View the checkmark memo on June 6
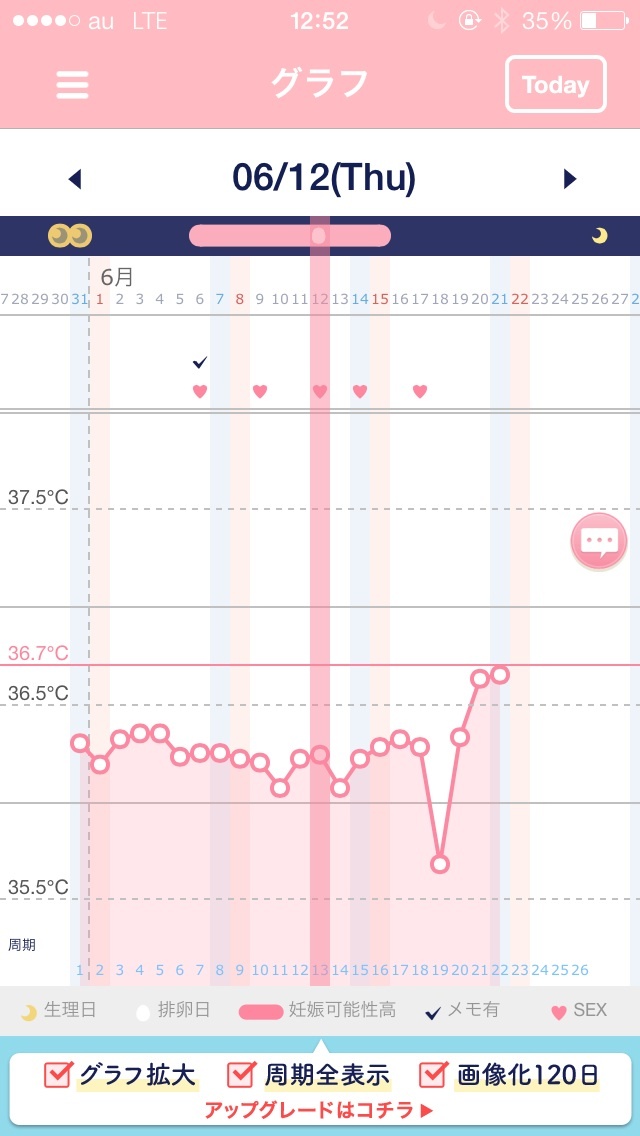The image size is (640, 1136). coord(200,362)
